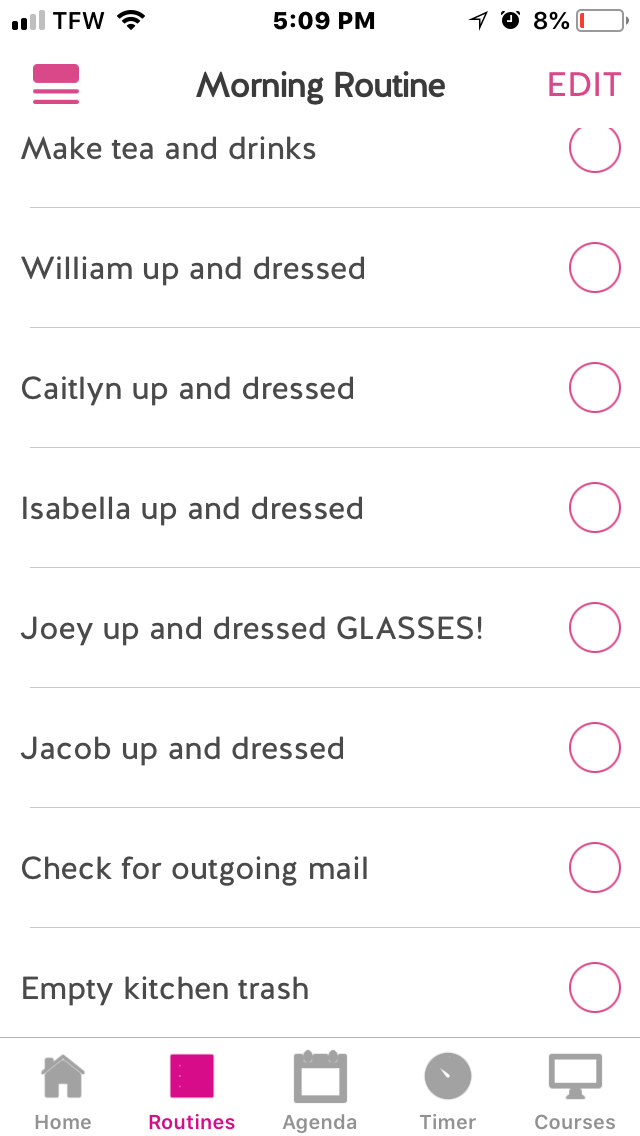Select the Routines tab
This screenshot has height=1136, width=640.
tap(192, 1090)
